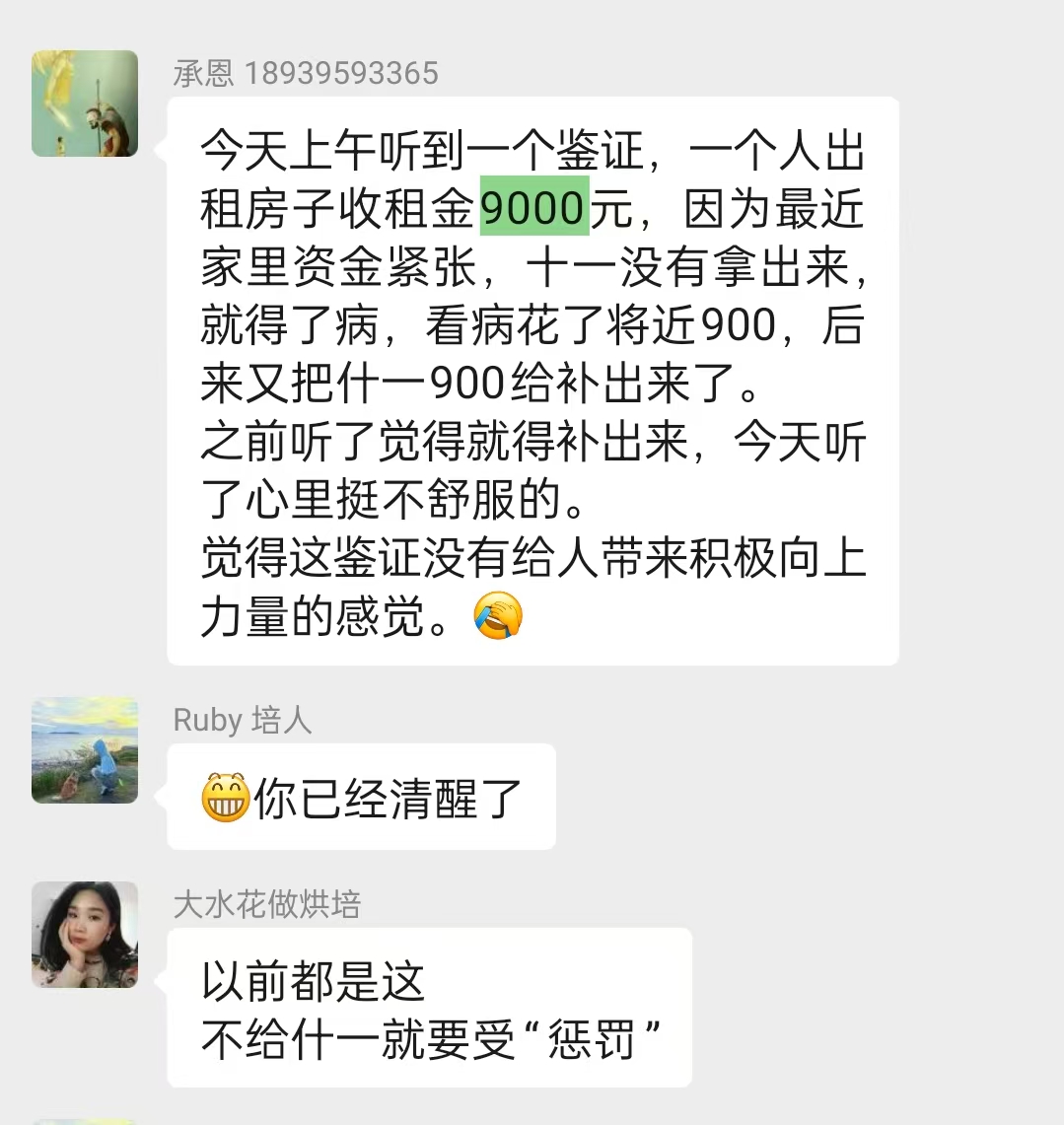Open 承恩's profile avatar

point(85,104)
